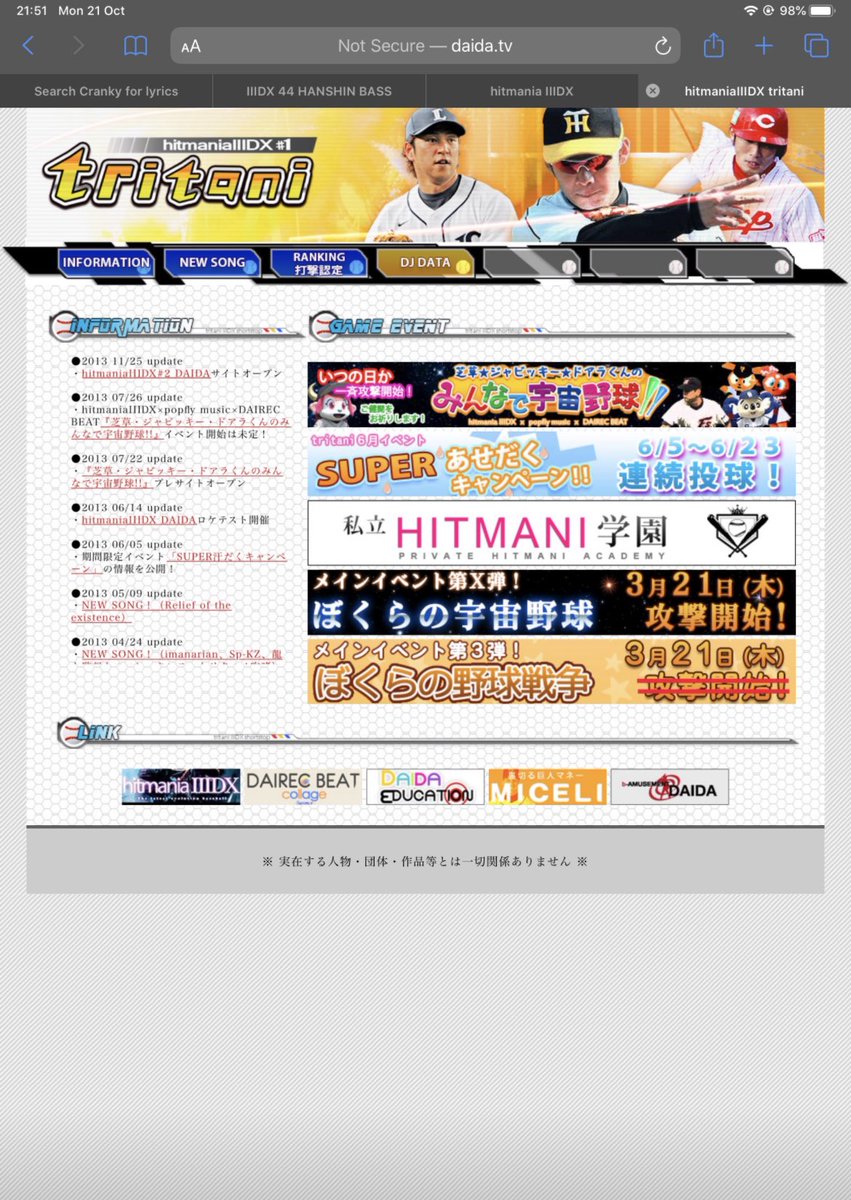The width and height of the screenshot is (851, 1200).
Task: Open the INFORMATION menu button
Action: [x=105, y=263]
